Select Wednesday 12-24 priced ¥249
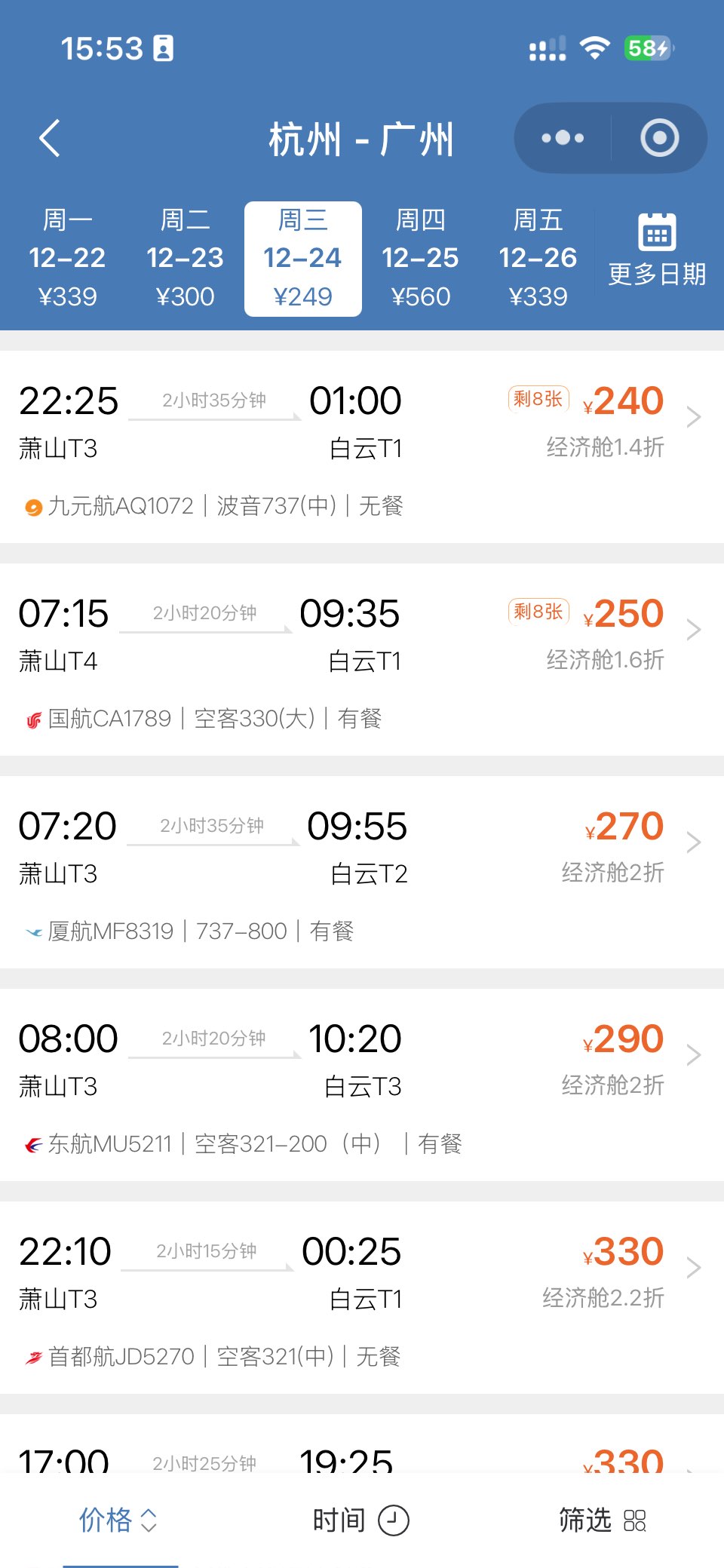The image size is (724, 1568). 302,258
